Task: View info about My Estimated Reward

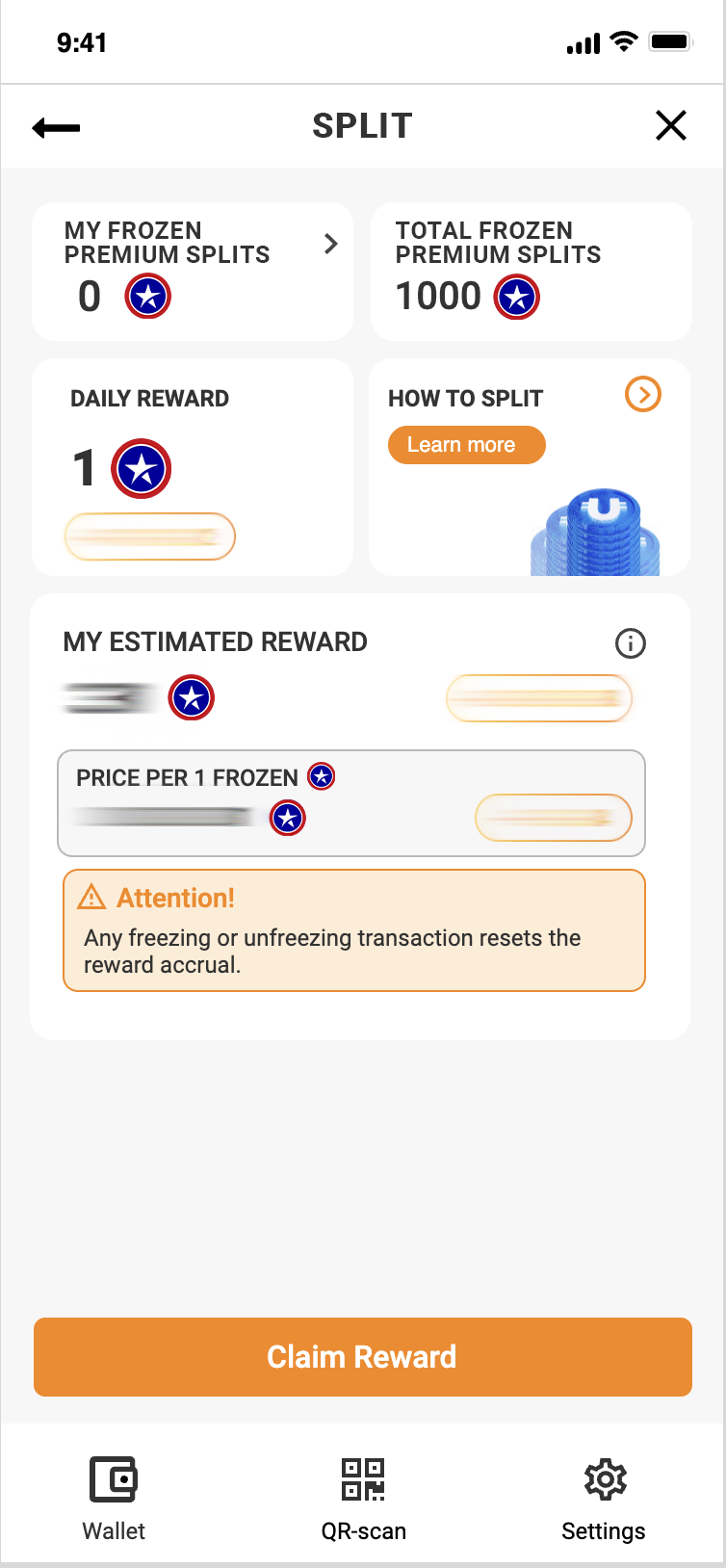Action: pos(630,643)
